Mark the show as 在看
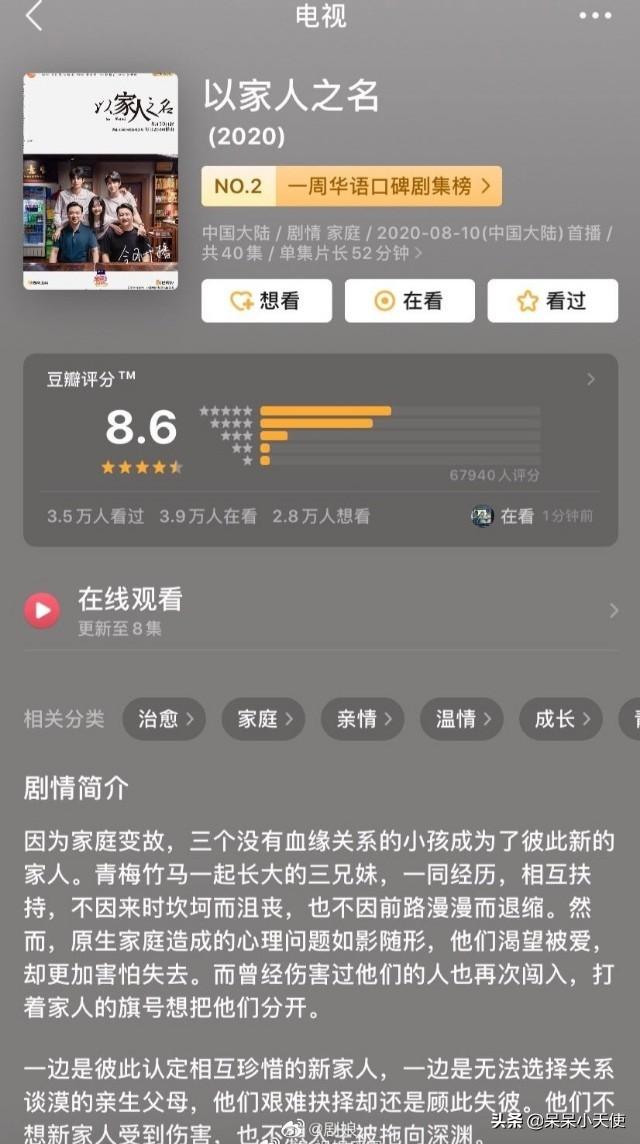Screen dimensions: 640x1144 [x=409, y=301]
